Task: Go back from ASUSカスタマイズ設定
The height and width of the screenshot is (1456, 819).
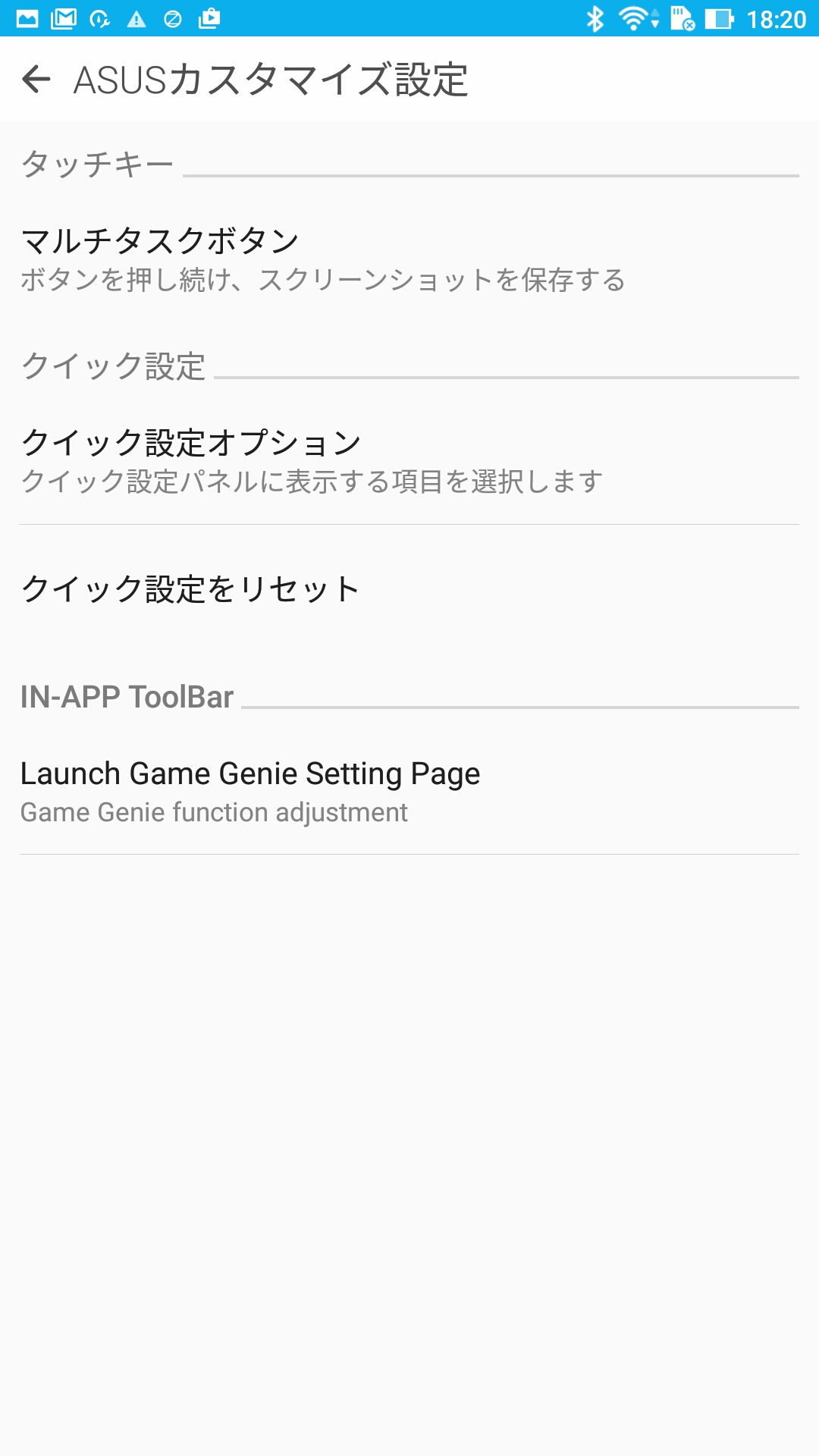Action: [x=36, y=79]
